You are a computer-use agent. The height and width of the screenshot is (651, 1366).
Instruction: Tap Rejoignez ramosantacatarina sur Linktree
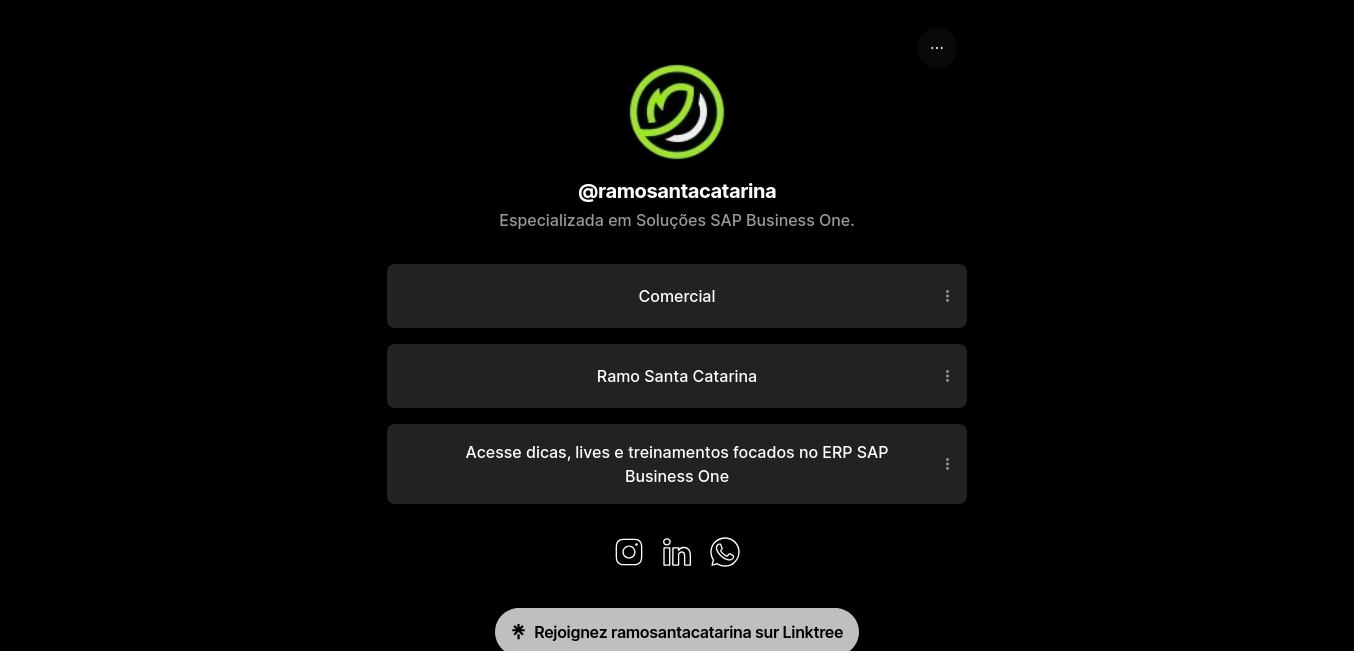coord(677,632)
